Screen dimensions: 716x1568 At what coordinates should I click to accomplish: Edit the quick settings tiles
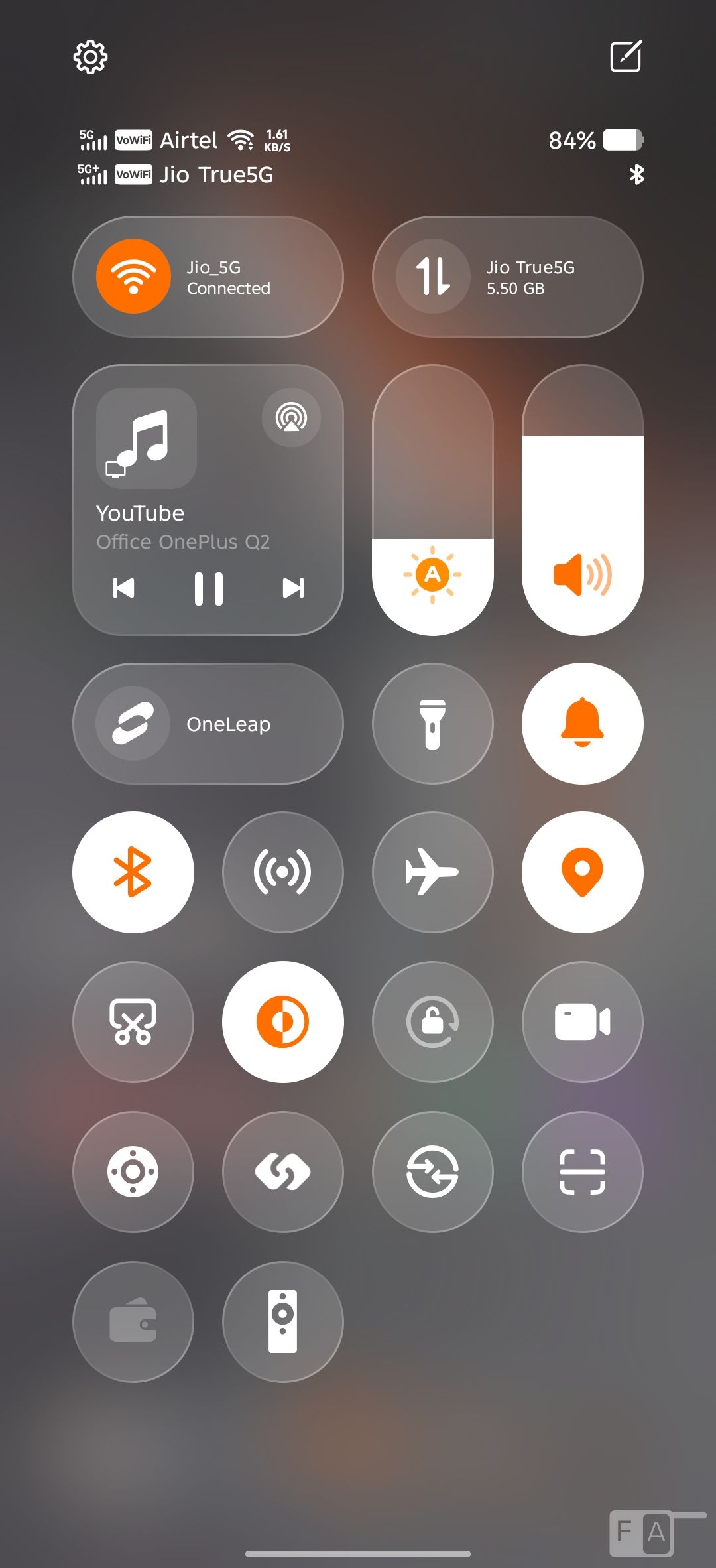click(x=626, y=56)
